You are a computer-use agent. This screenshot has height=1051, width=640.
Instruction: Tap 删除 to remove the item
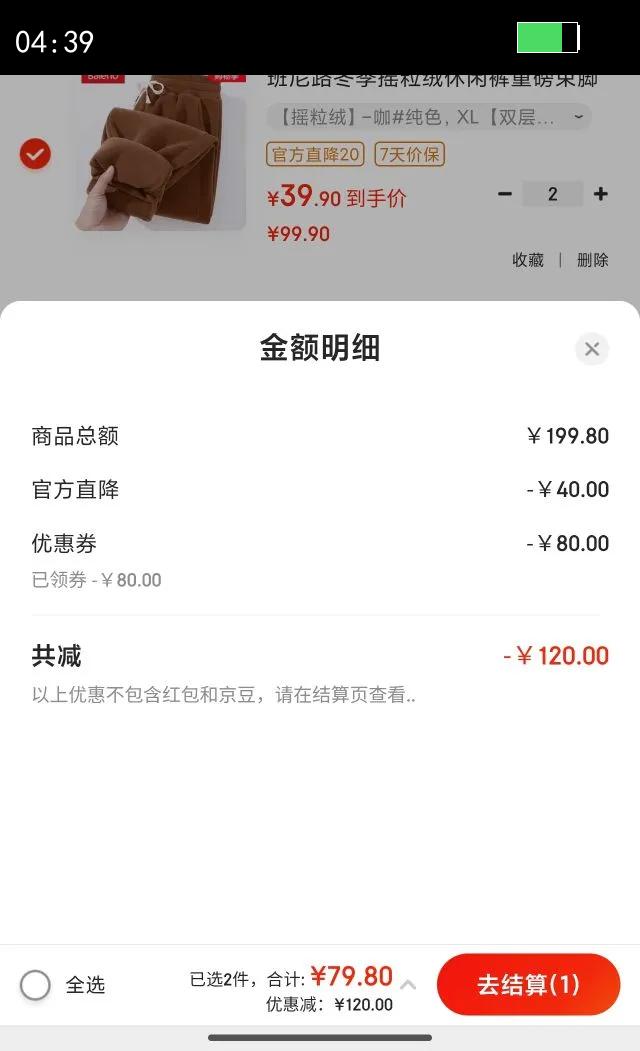pos(592,260)
